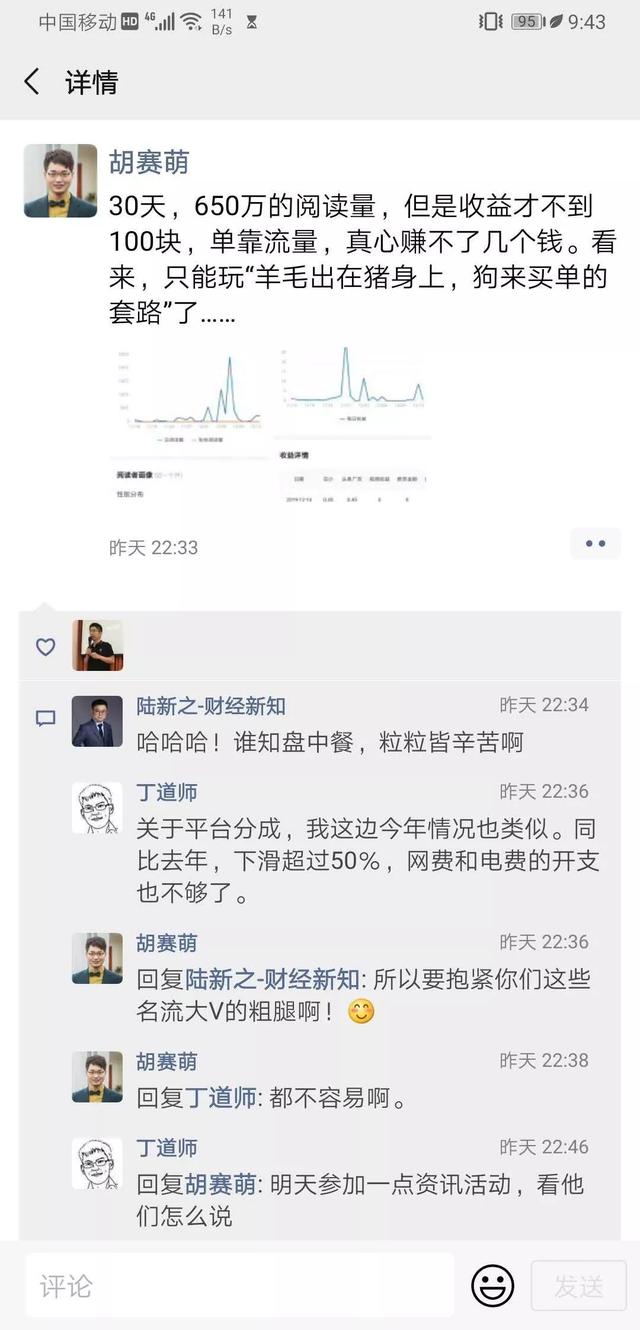Image resolution: width=640 pixels, height=1330 pixels.
Task: Open the like and comment options button
Action: (x=595, y=544)
